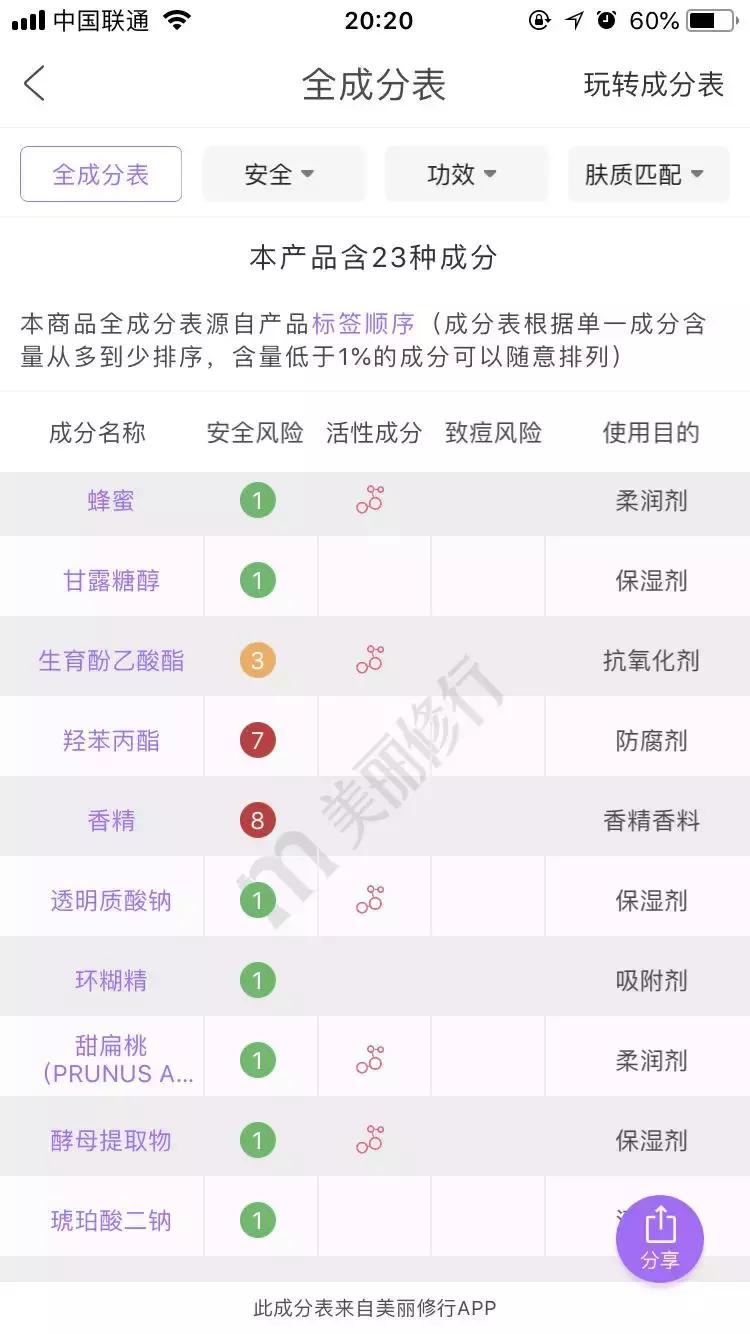
Task: Go back using the top-left arrow
Action: (35, 84)
